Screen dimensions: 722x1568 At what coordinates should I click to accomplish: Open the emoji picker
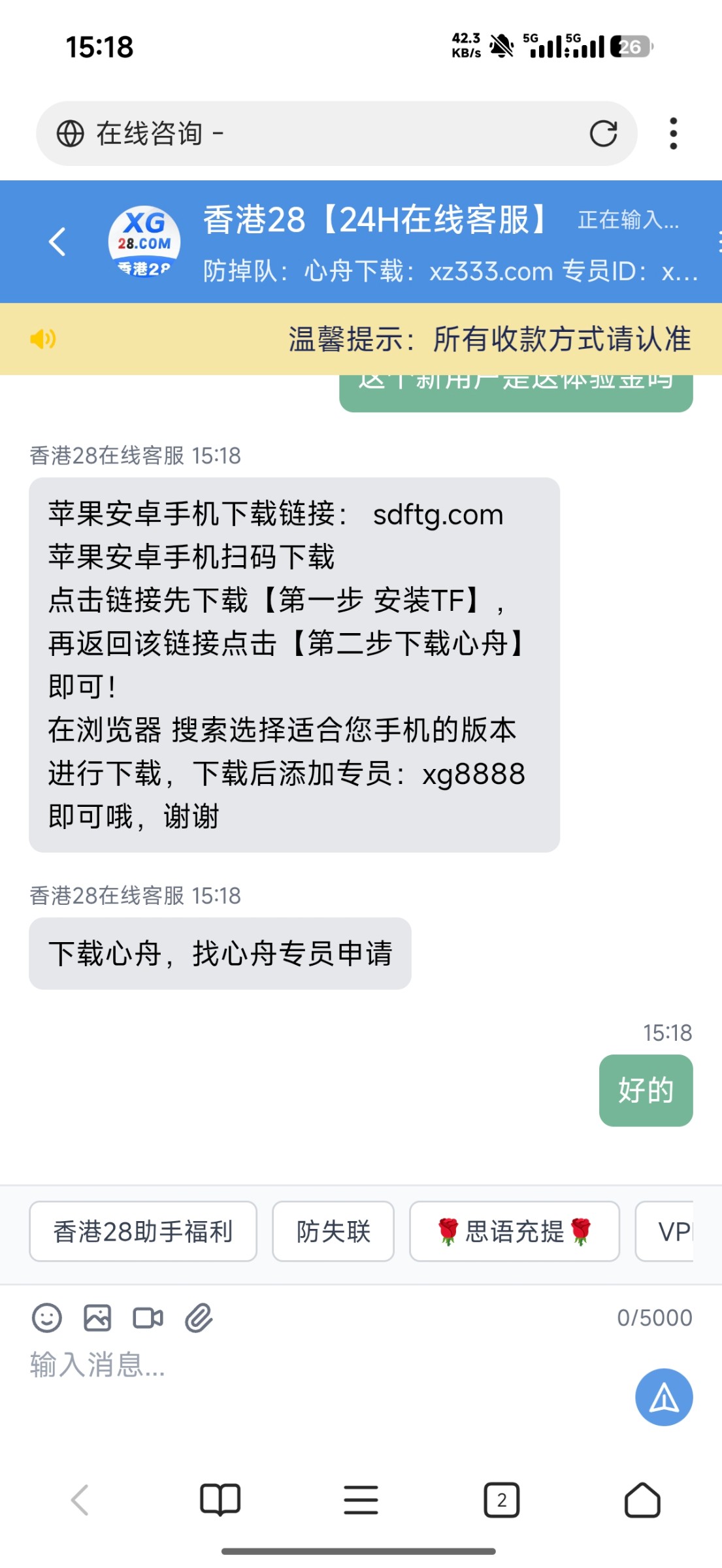coord(47,1318)
